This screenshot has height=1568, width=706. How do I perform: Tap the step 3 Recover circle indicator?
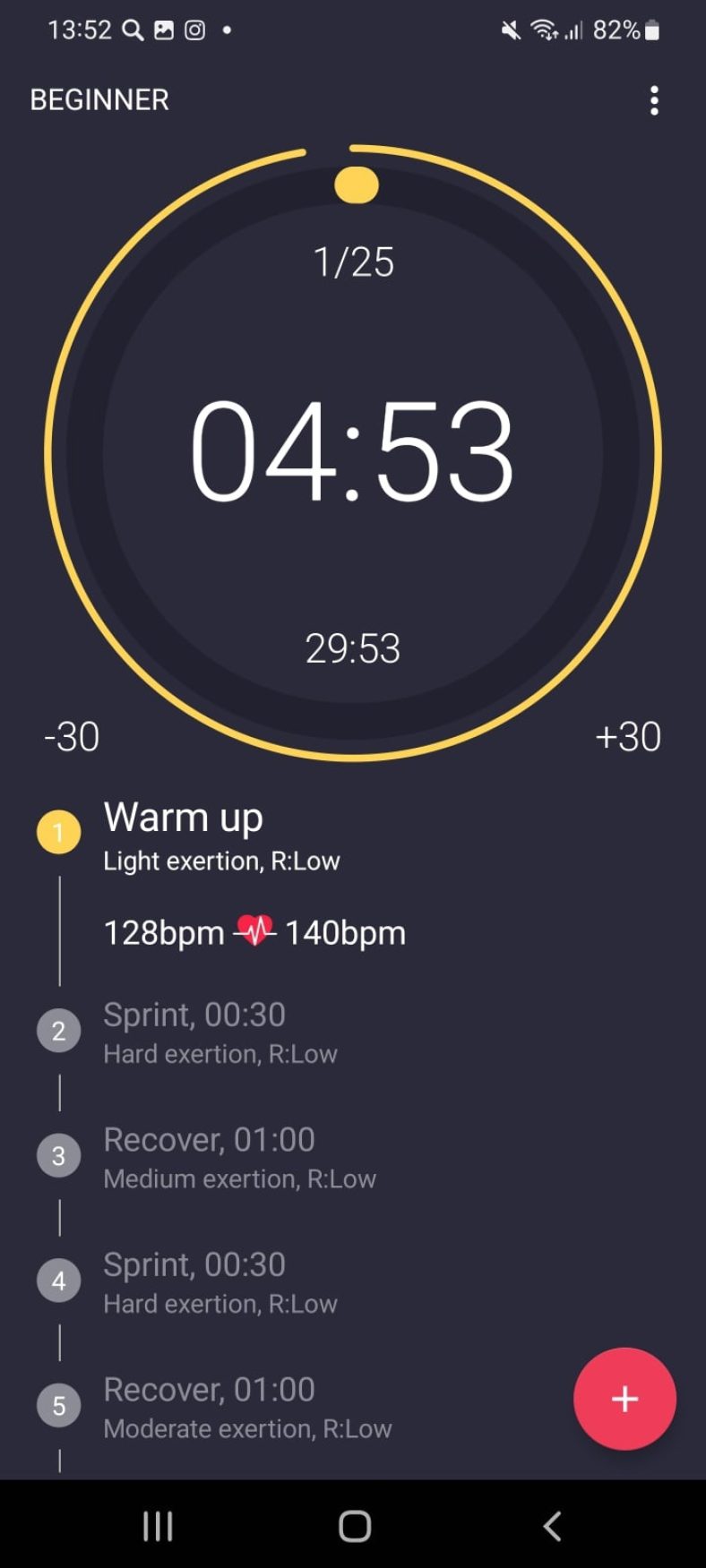pos(58,1155)
